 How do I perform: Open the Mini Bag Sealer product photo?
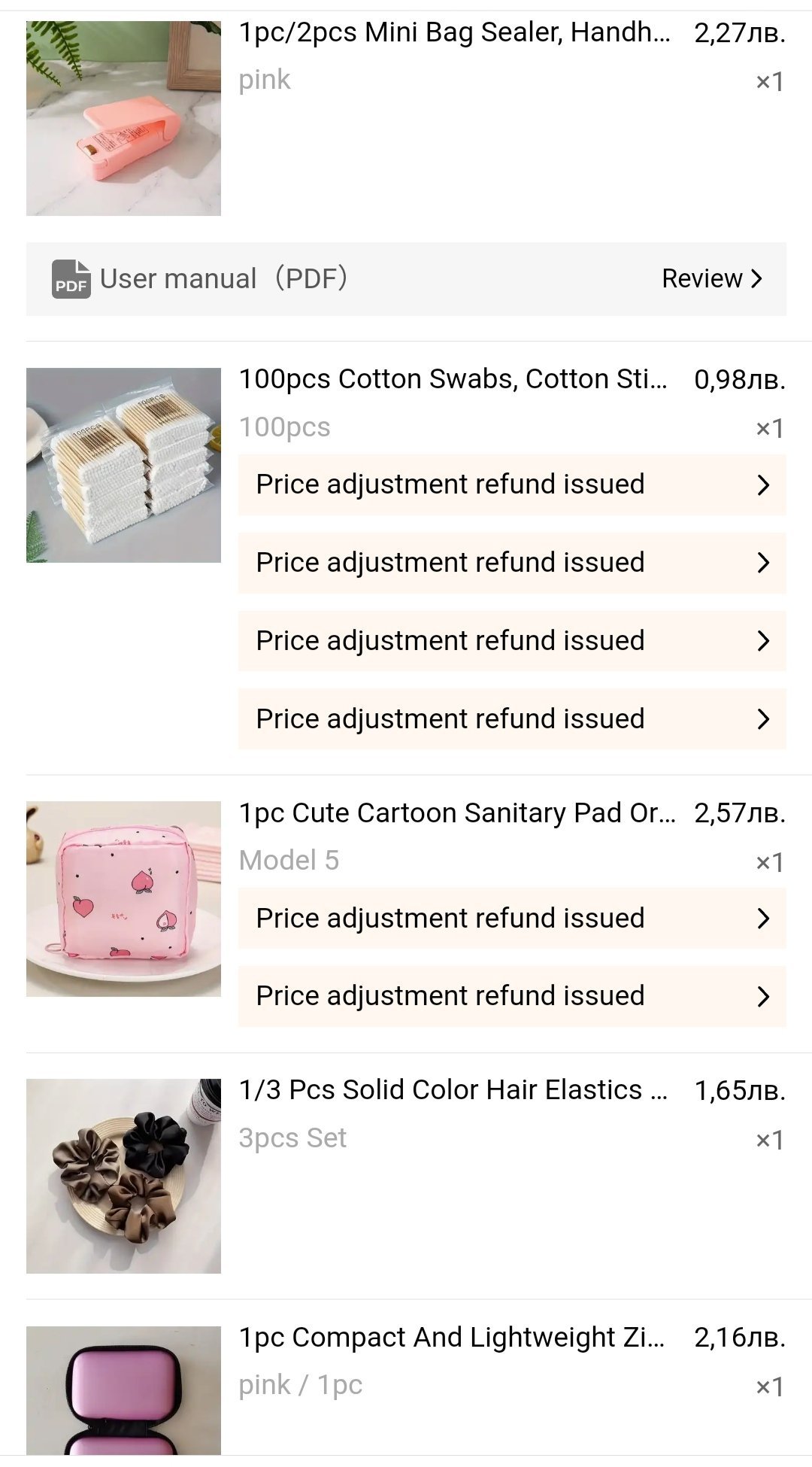pyautogui.click(x=123, y=118)
